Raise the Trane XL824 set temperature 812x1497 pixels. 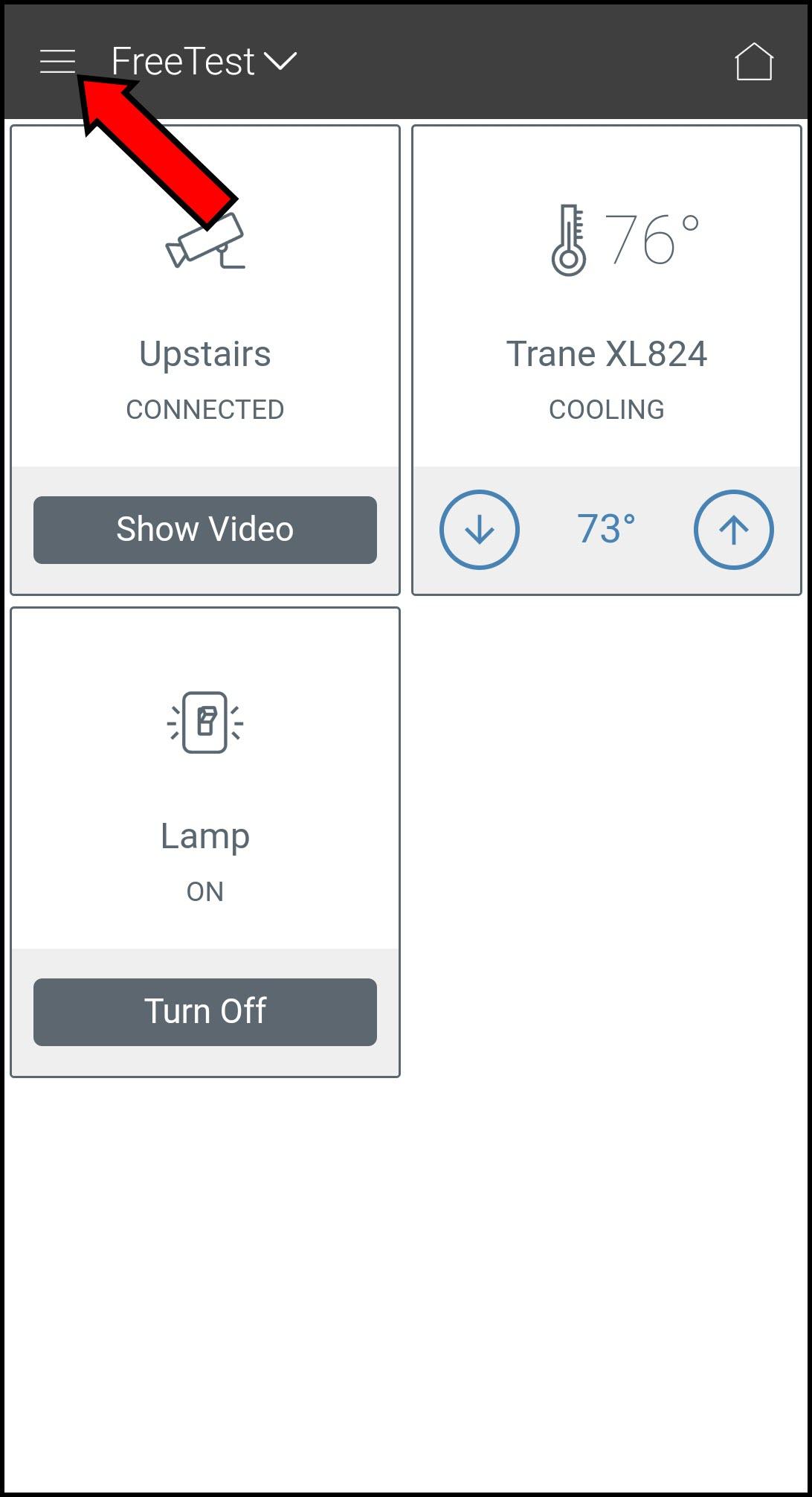(x=733, y=530)
